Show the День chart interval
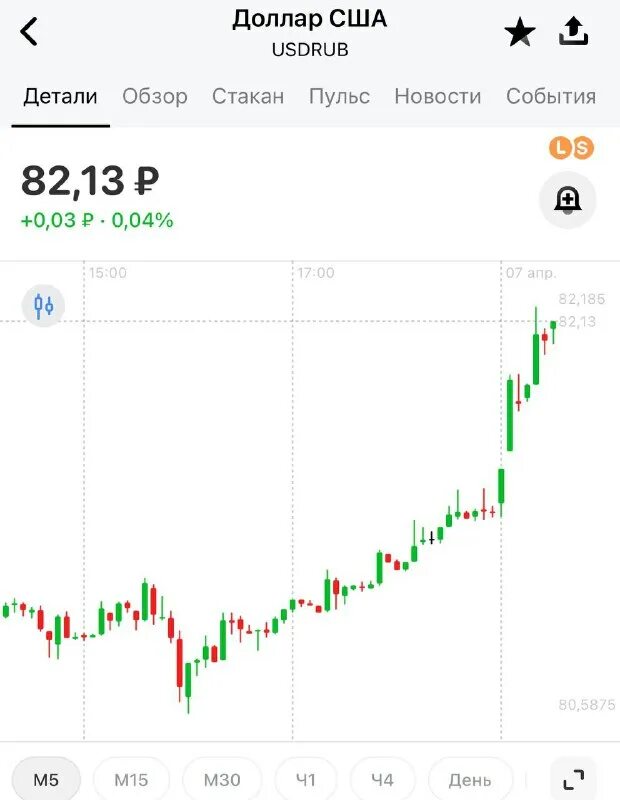This screenshot has height=800, width=620. coord(469,779)
